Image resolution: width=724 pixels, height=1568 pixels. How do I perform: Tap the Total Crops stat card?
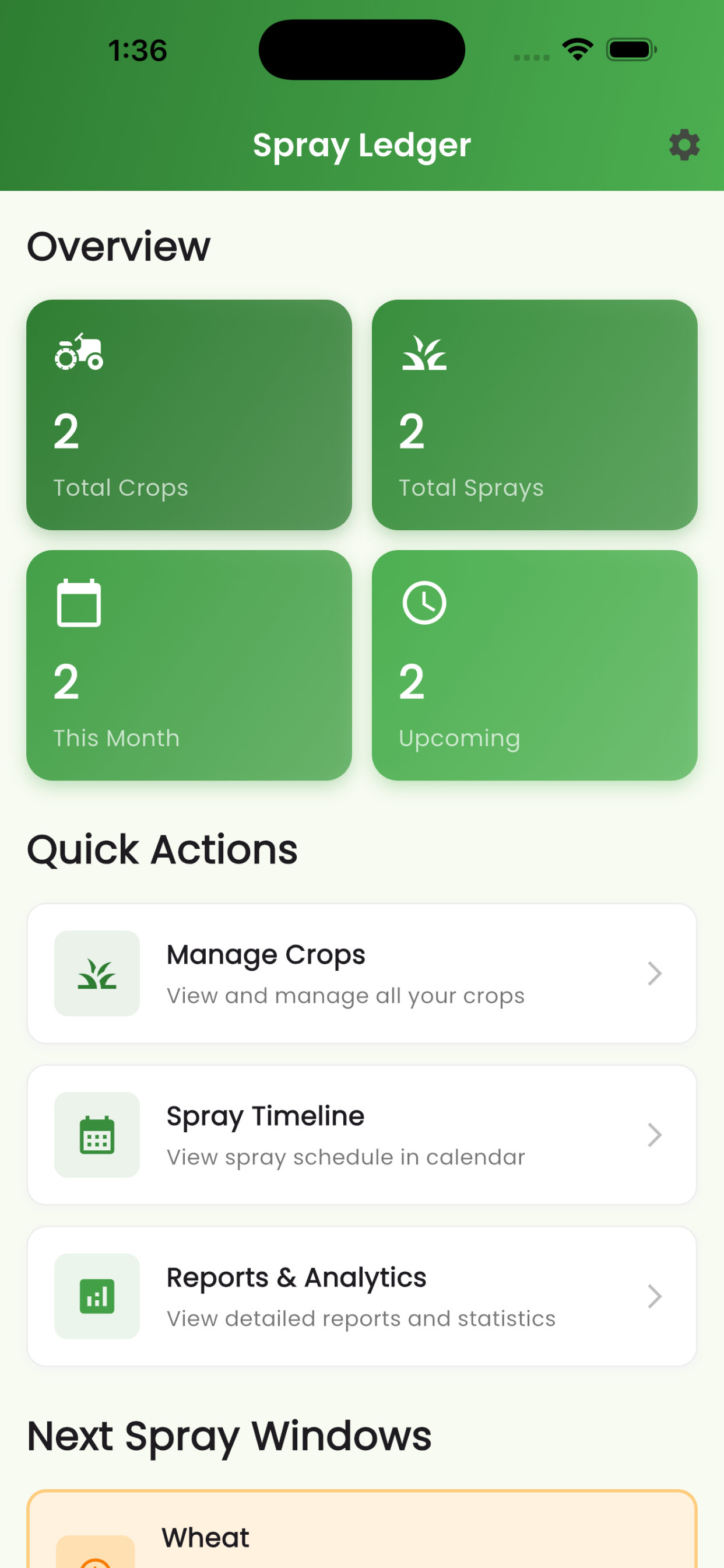click(189, 415)
